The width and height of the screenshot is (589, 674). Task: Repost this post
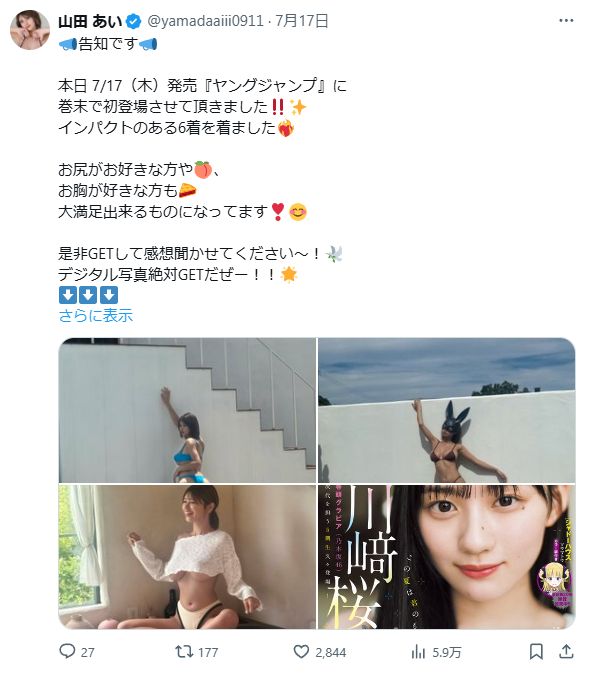(184, 652)
